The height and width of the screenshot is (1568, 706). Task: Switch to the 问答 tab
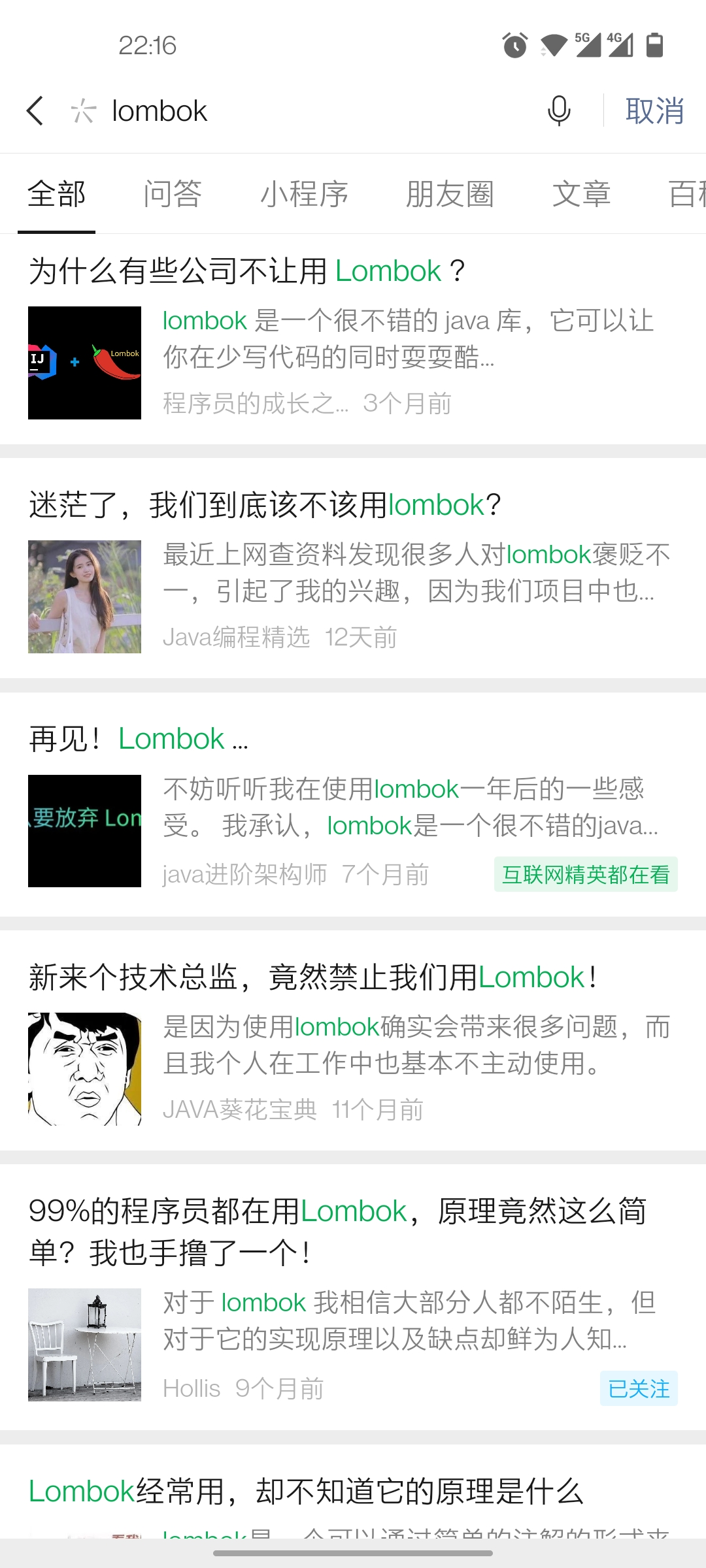[173, 194]
